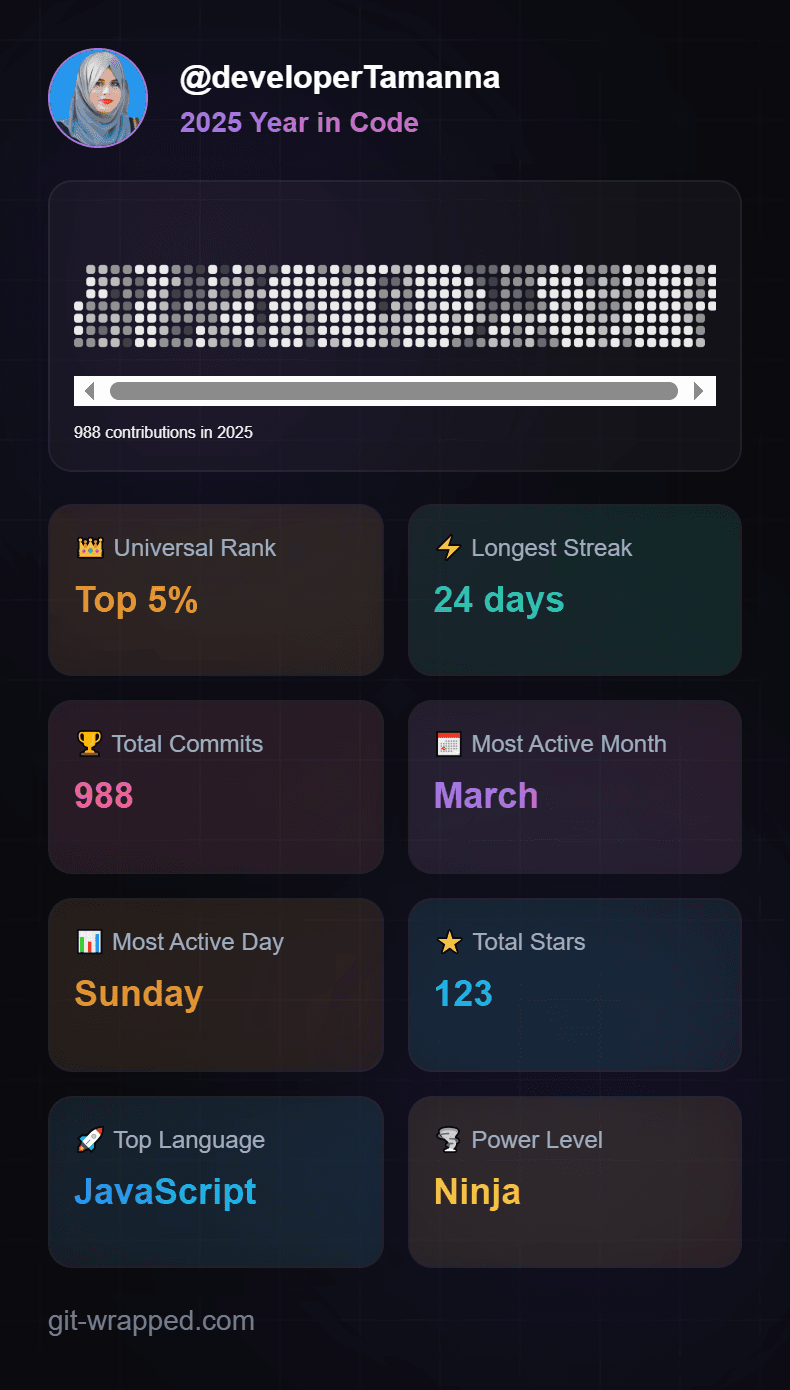Click the calendar icon on Most Active Month
Screen dimensions: 790x1390
point(448,743)
